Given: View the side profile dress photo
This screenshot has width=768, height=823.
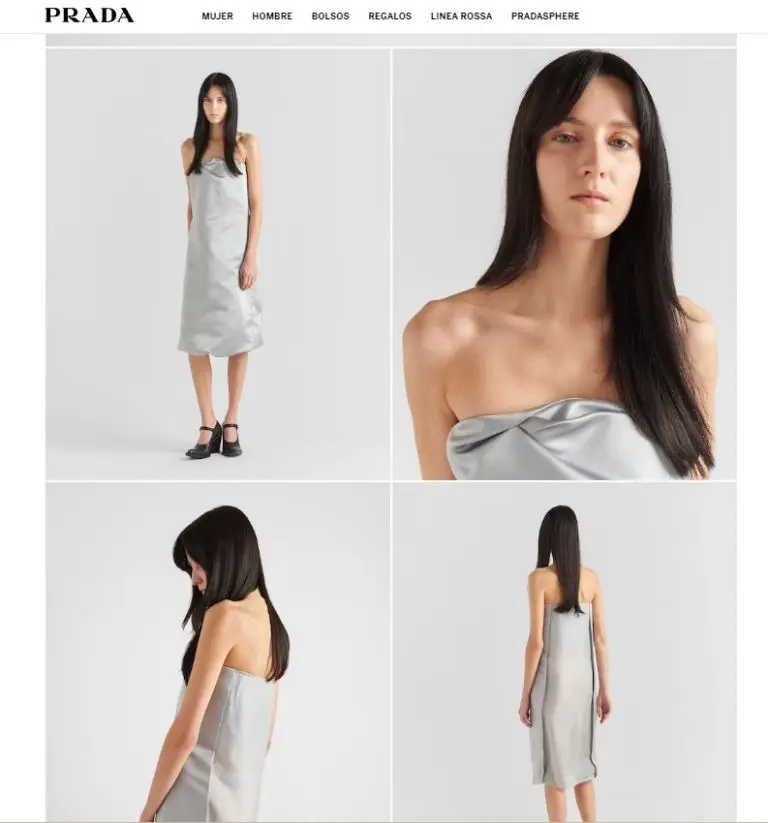Looking at the screenshot, I should pyautogui.click(x=218, y=652).
